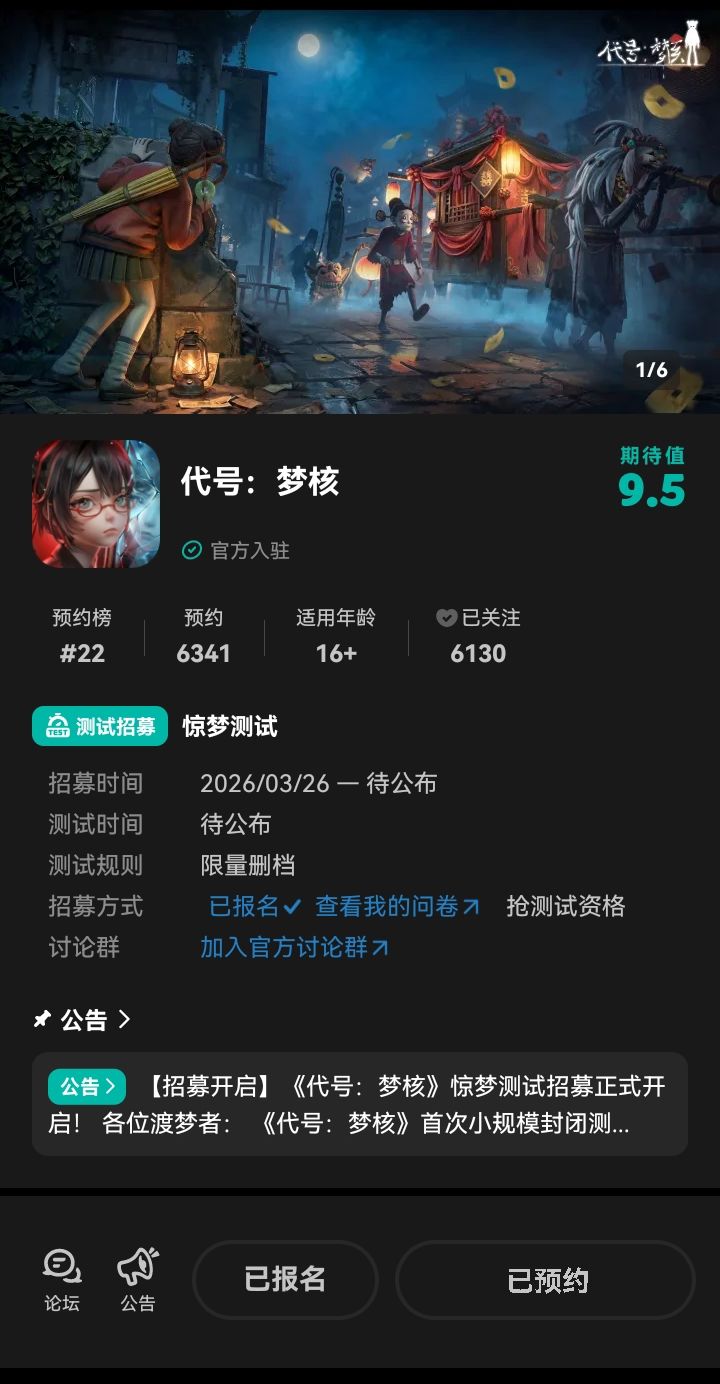Expand announcements via the chevron after 公告
720x1384 pixels.
click(122, 1018)
